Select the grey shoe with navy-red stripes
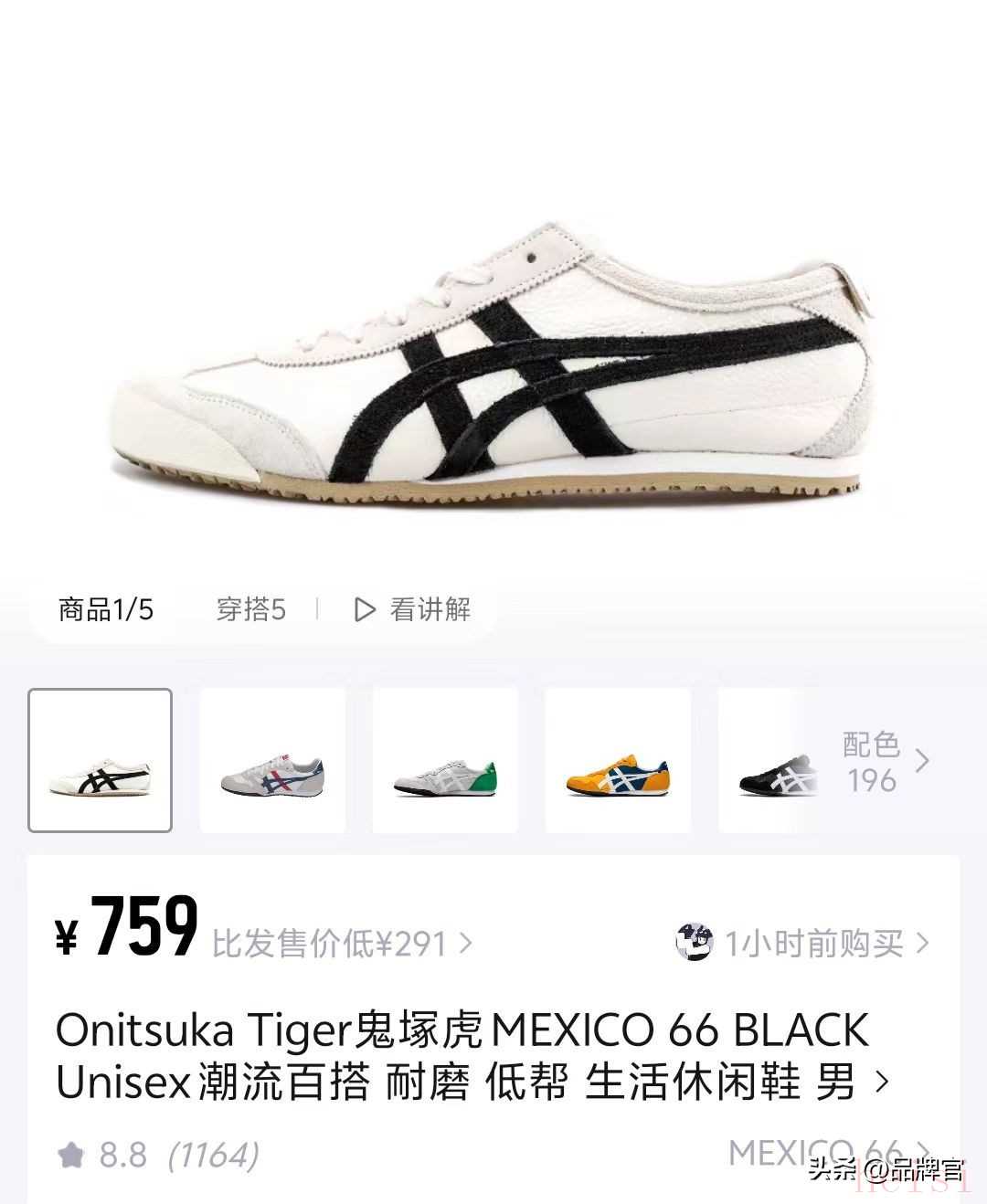Viewport: 987px width, 1204px height. tap(272, 760)
